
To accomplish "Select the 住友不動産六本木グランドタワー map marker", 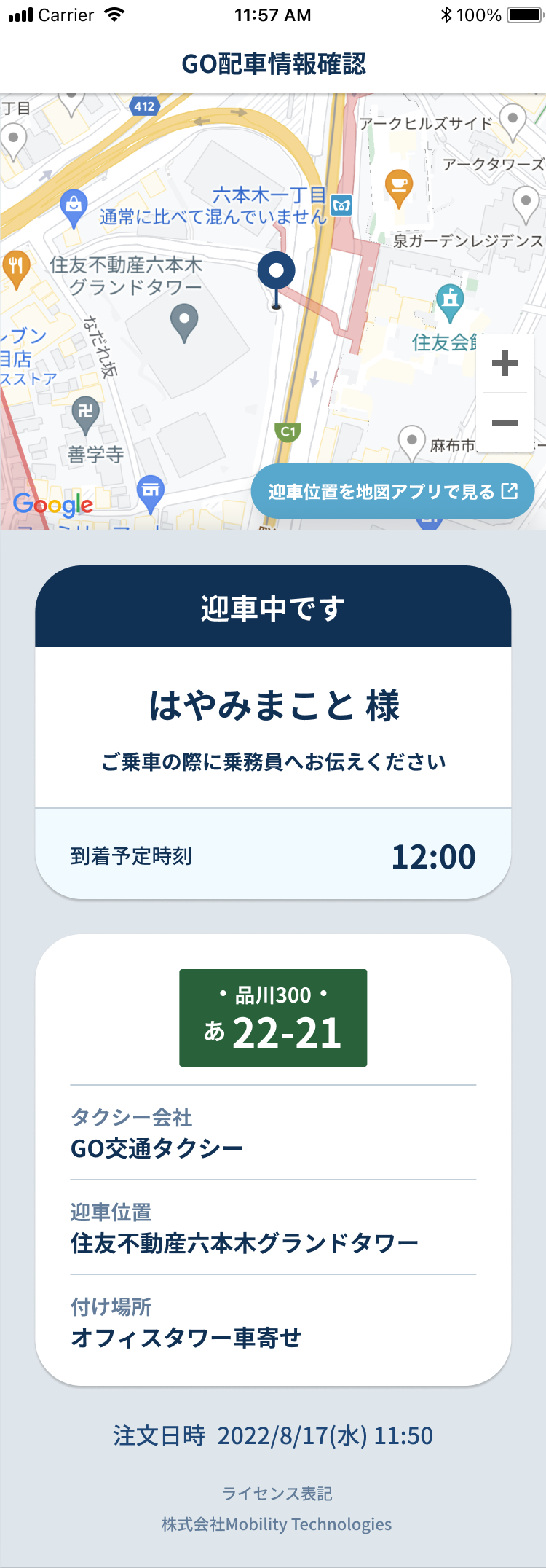I will pyautogui.click(x=184, y=321).
